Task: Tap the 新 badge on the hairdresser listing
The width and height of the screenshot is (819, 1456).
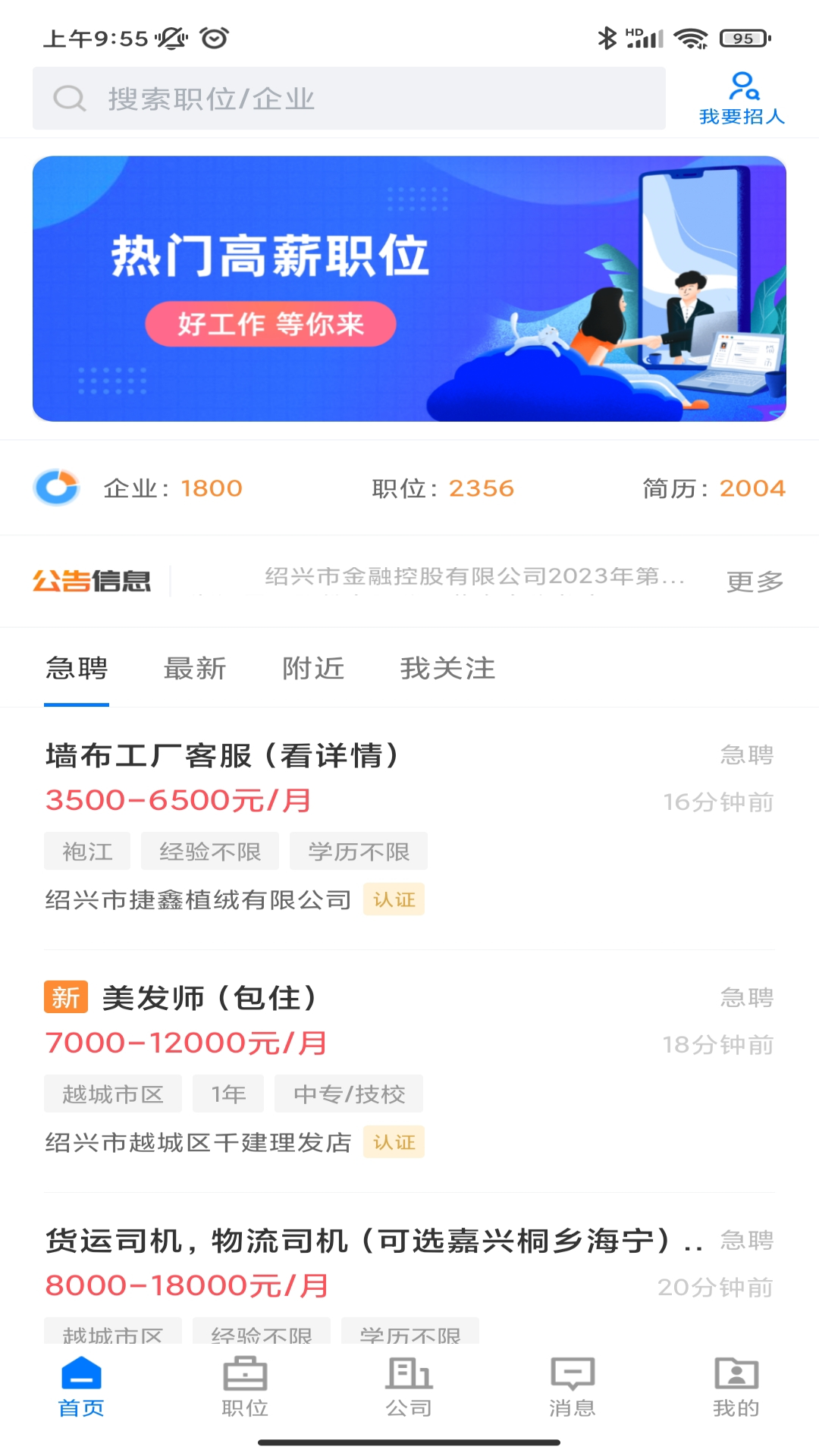Action: coord(65,998)
